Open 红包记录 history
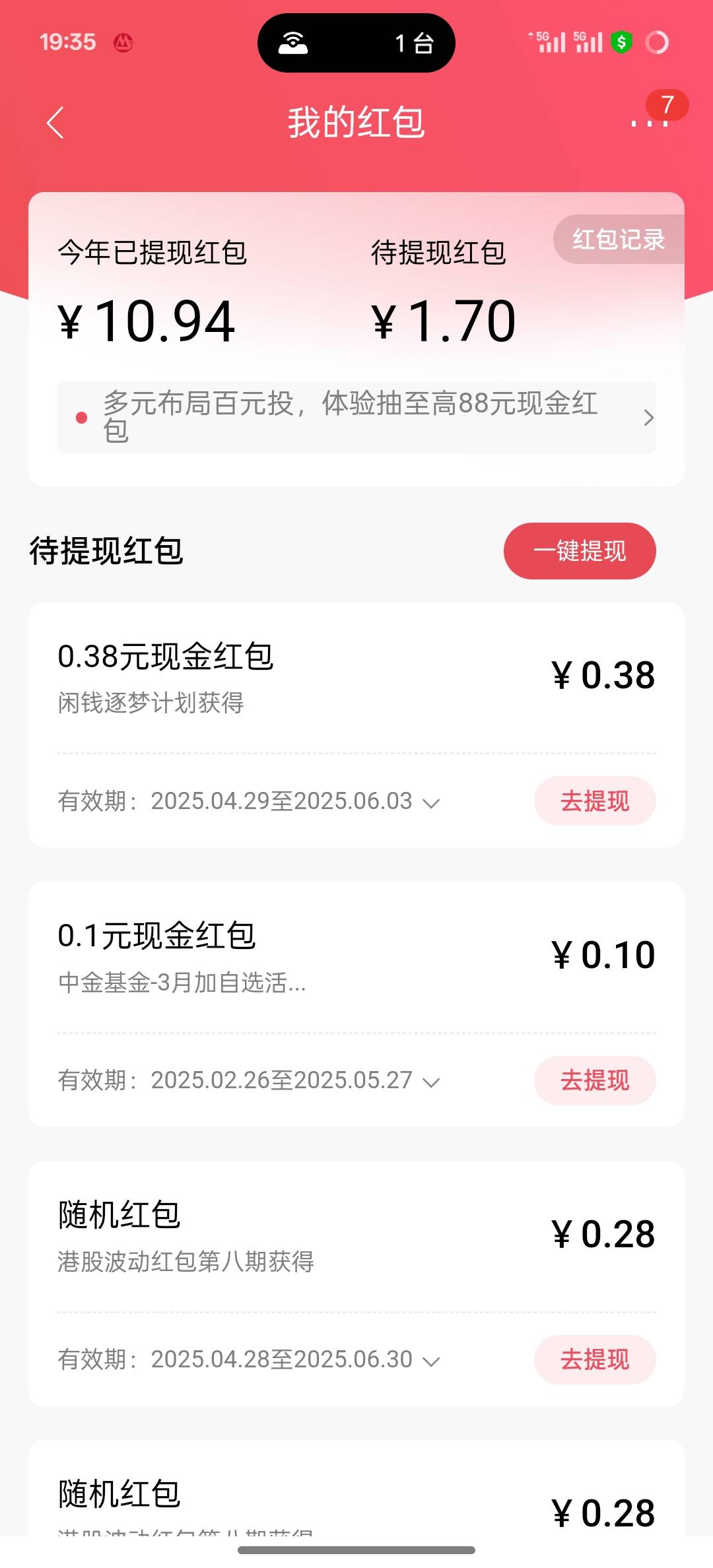The width and height of the screenshot is (713, 1568). coord(618,240)
